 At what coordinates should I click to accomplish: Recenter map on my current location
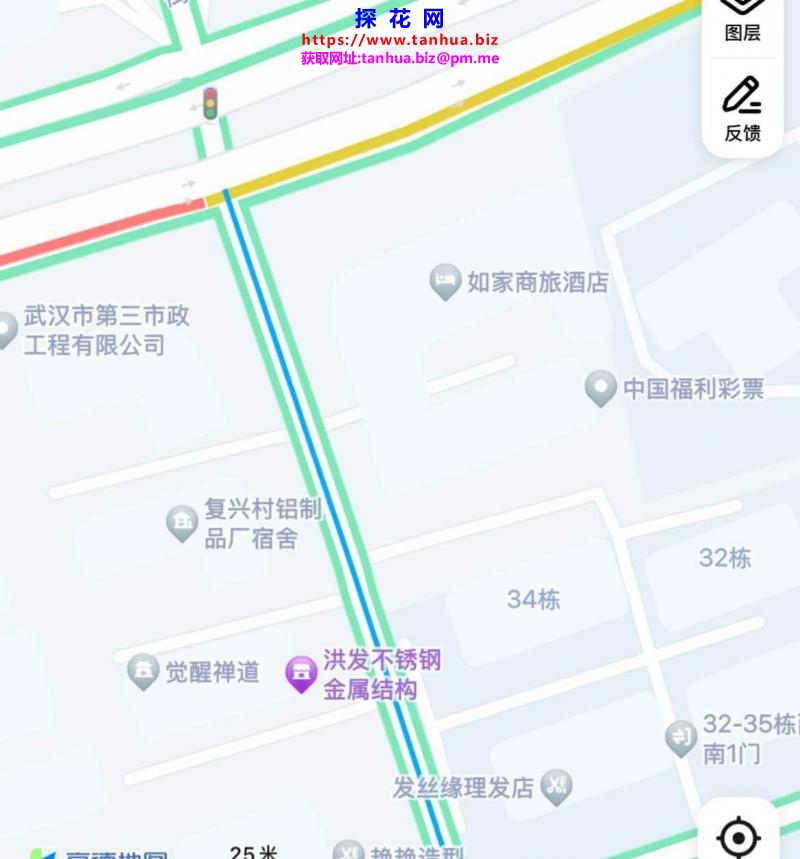pyautogui.click(x=739, y=836)
